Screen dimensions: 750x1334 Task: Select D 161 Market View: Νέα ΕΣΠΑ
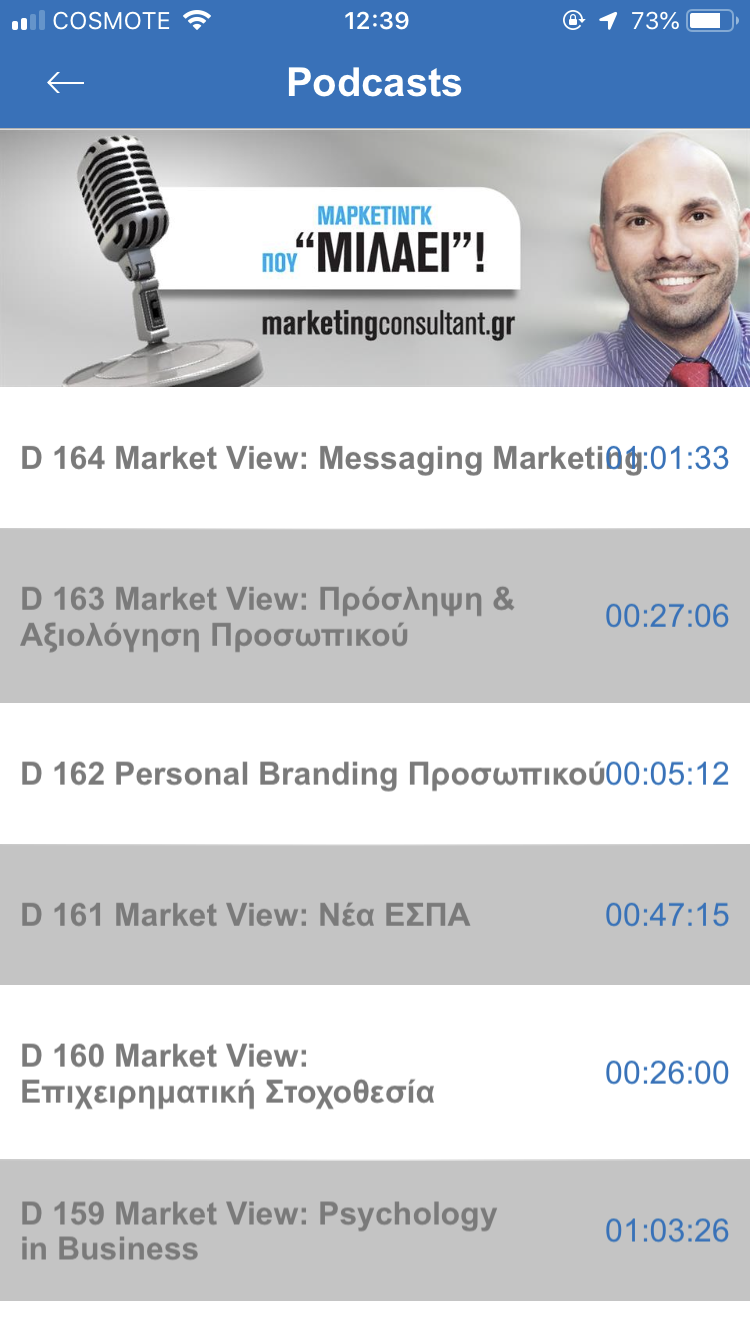click(x=246, y=915)
